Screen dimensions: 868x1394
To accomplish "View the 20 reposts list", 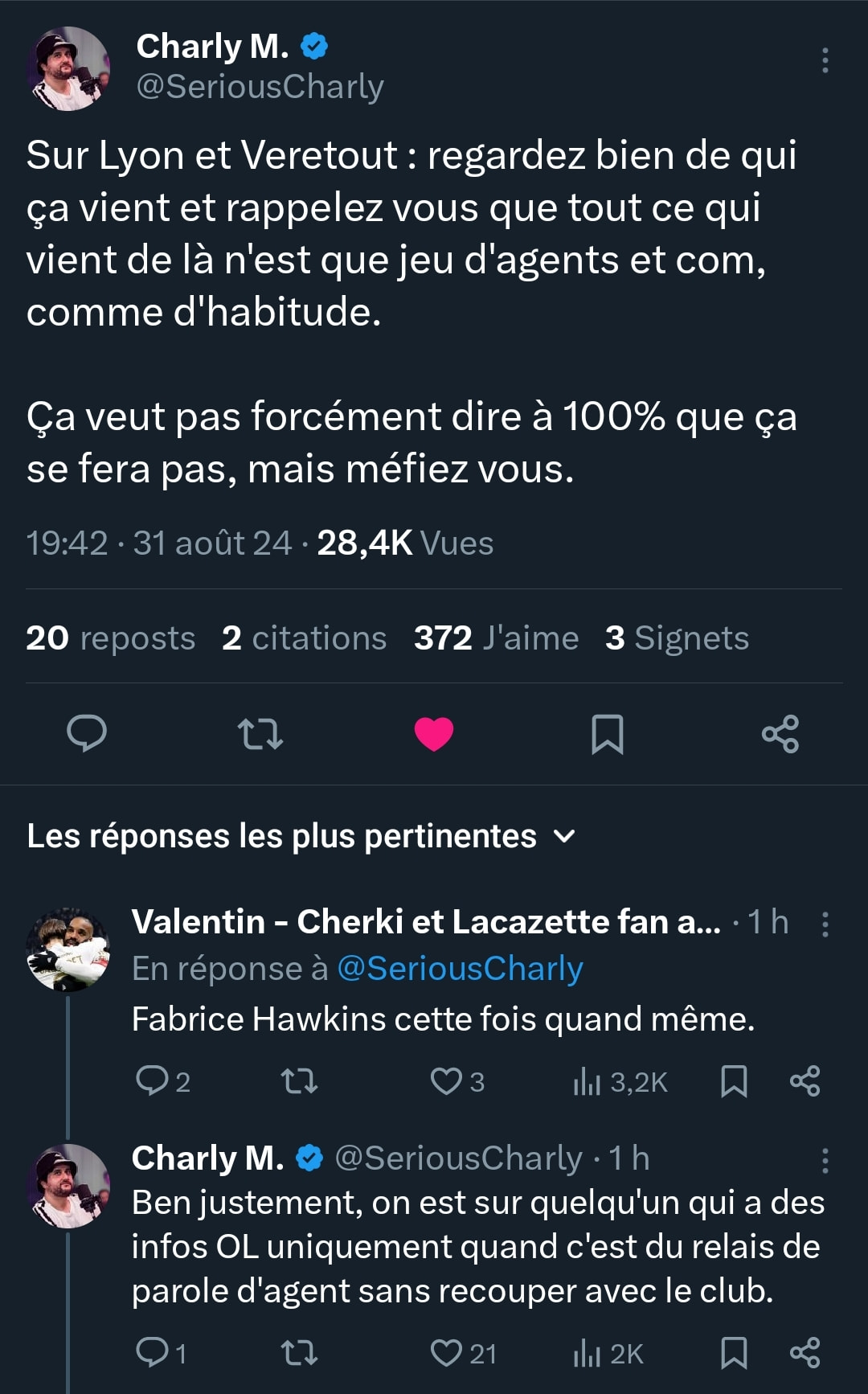I will click(110, 638).
